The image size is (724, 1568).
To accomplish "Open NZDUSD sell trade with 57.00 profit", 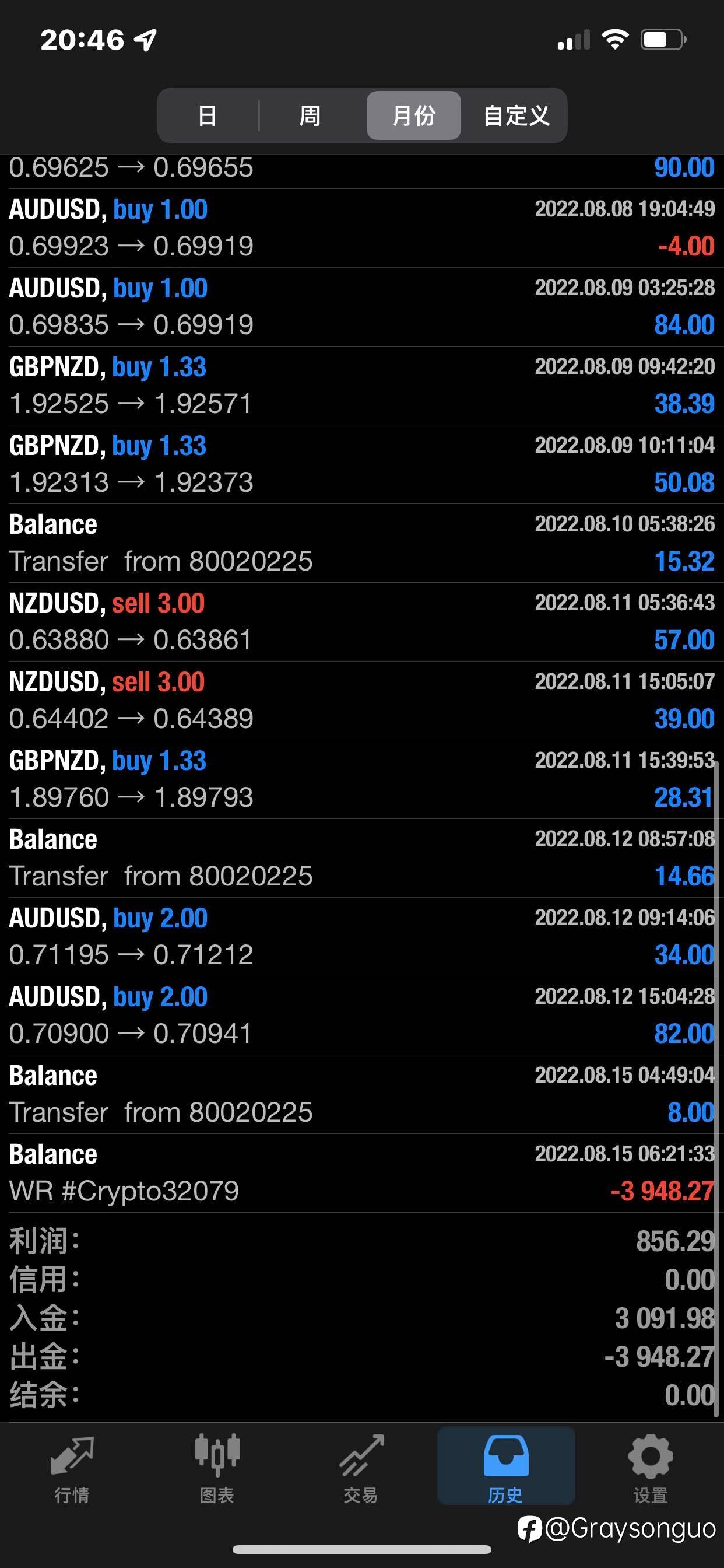I will [x=361, y=621].
